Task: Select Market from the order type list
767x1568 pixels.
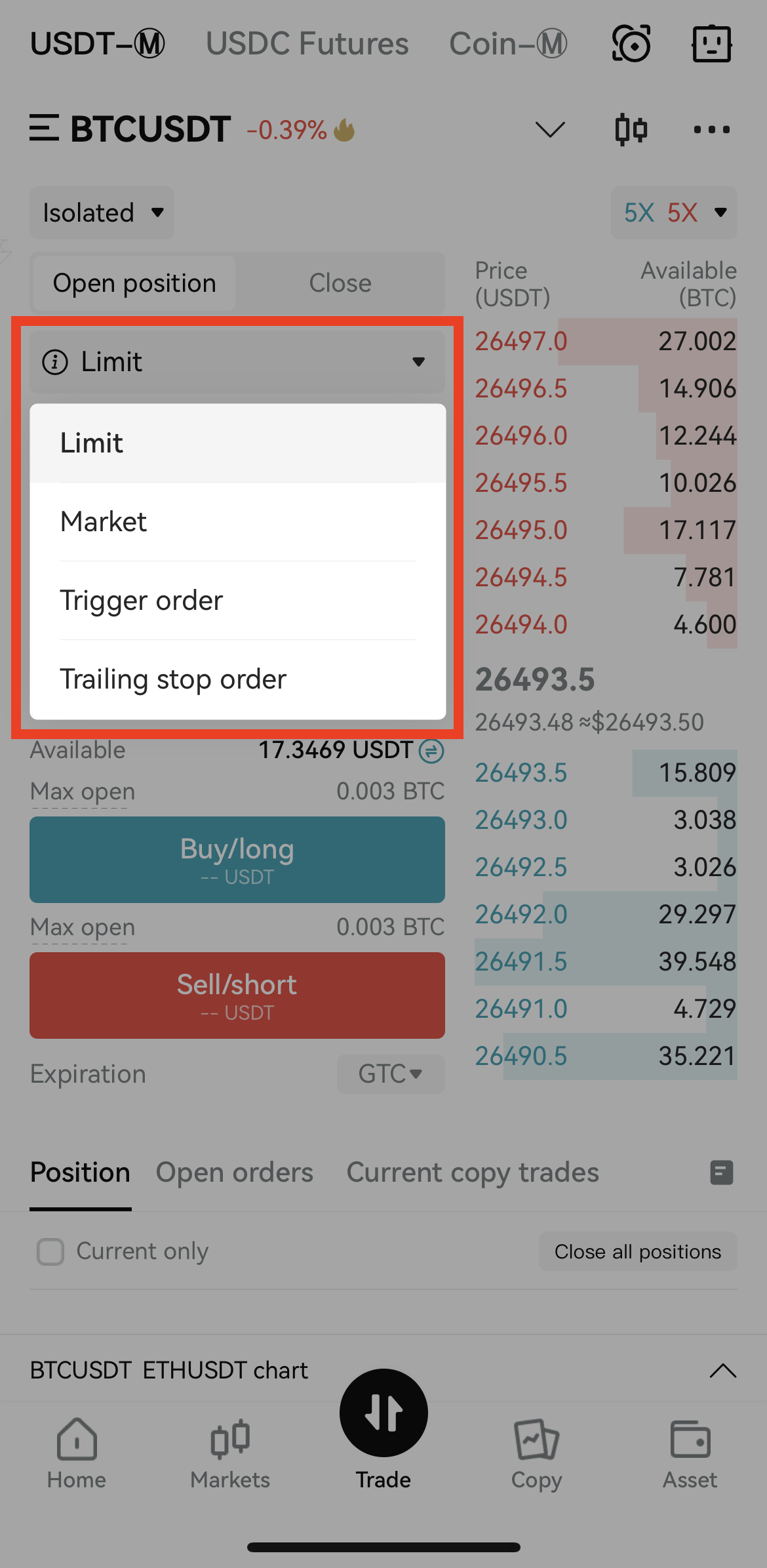Action: 237,521
